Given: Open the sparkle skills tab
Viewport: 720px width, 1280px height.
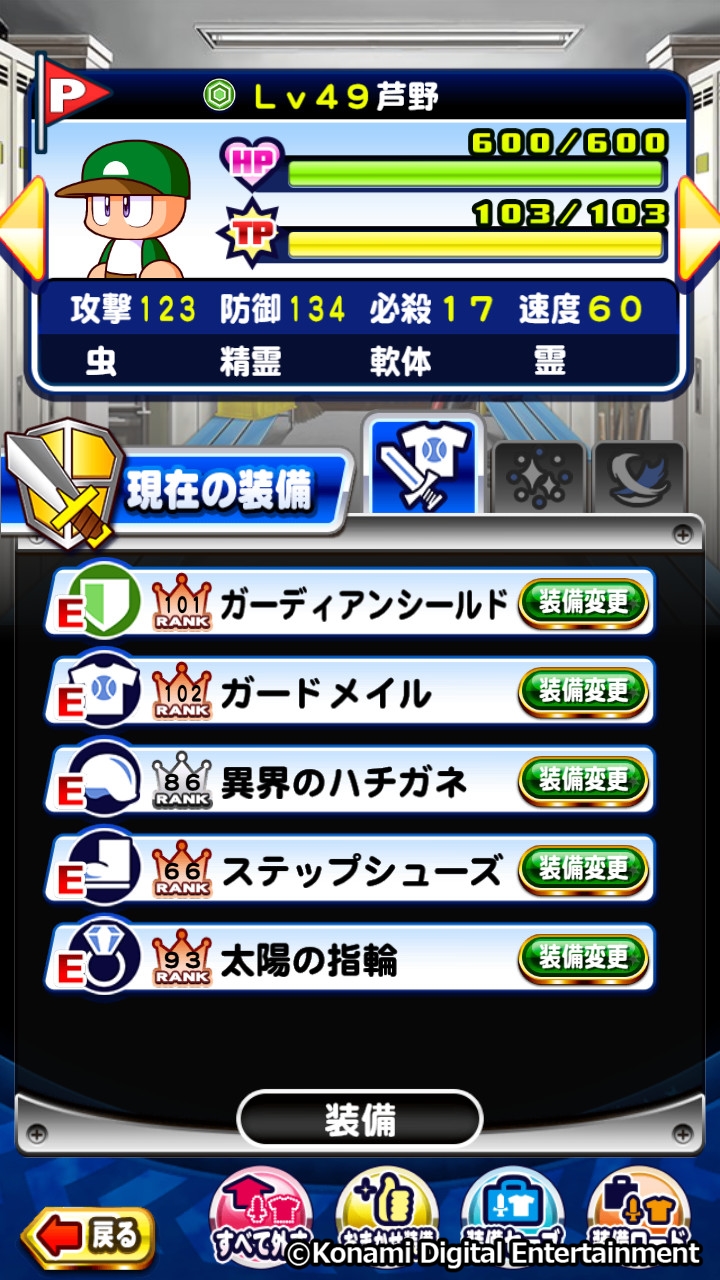Looking at the screenshot, I should (538, 477).
